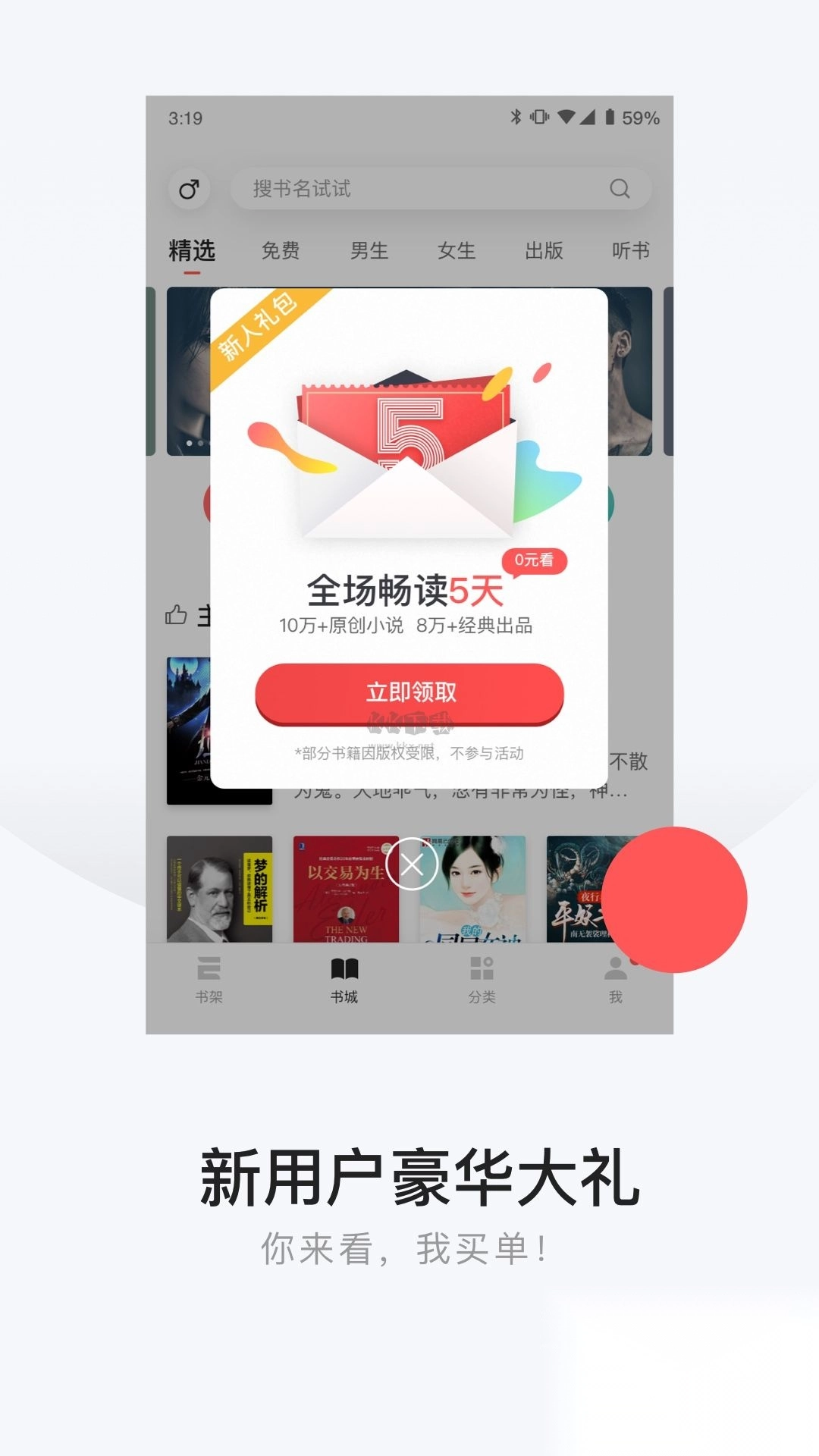
Task: Open the 出版 section
Action: coord(544,250)
